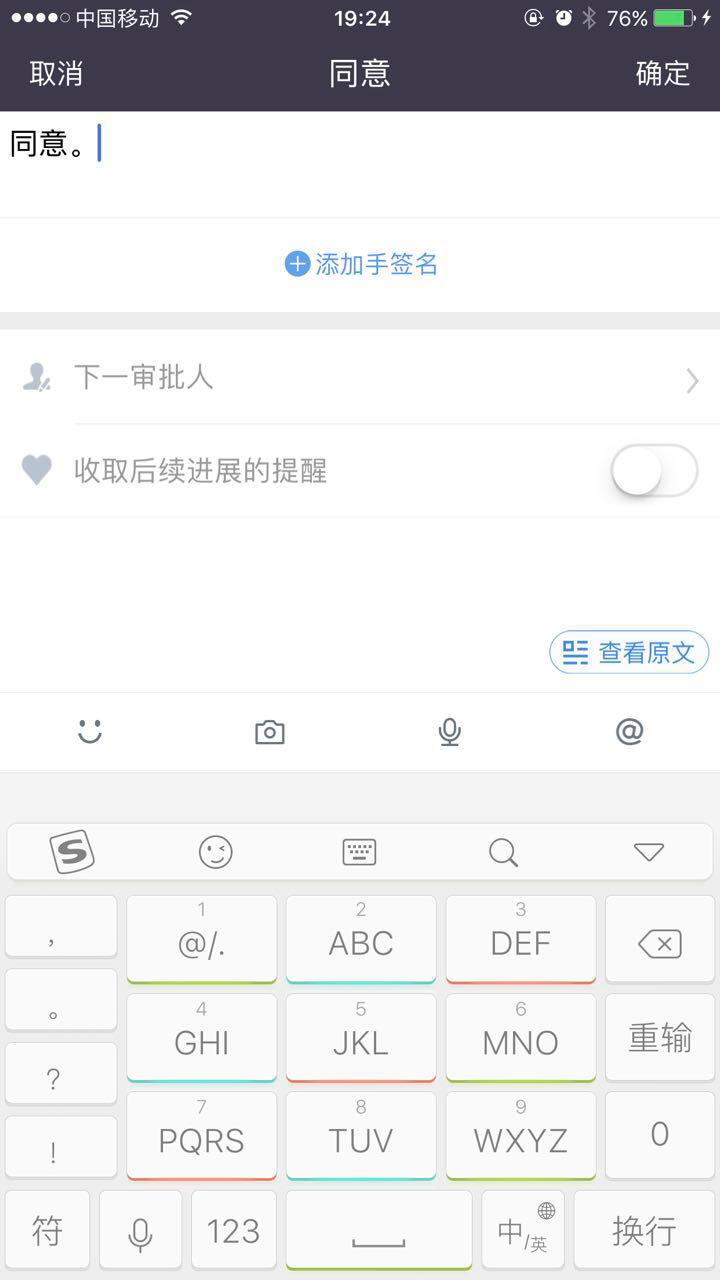This screenshot has width=720, height=1280.
Task: Enable 收取后续进展的提醒 switch
Action: click(x=655, y=471)
